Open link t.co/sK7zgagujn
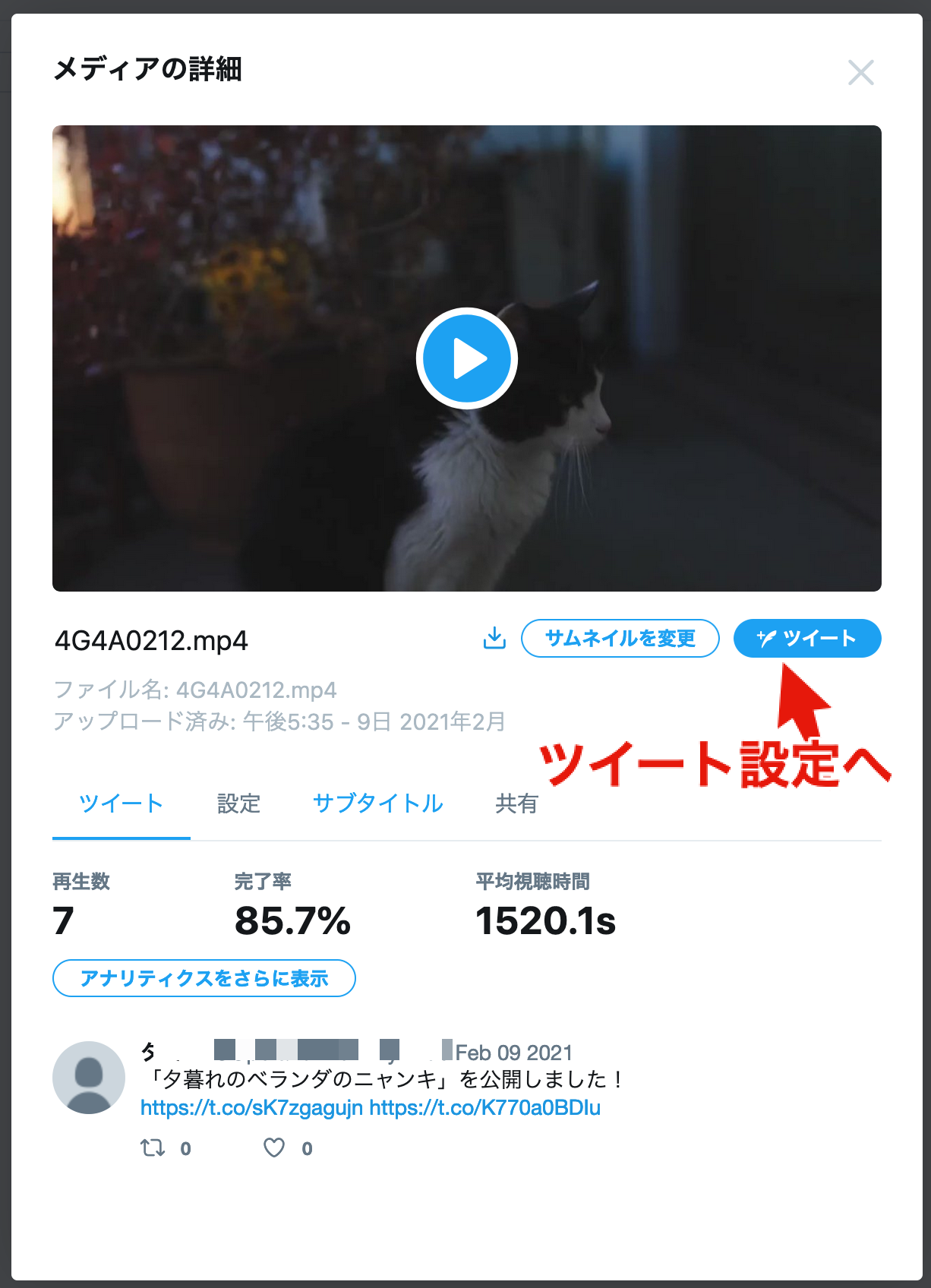Image resolution: width=931 pixels, height=1288 pixels. click(251, 1108)
